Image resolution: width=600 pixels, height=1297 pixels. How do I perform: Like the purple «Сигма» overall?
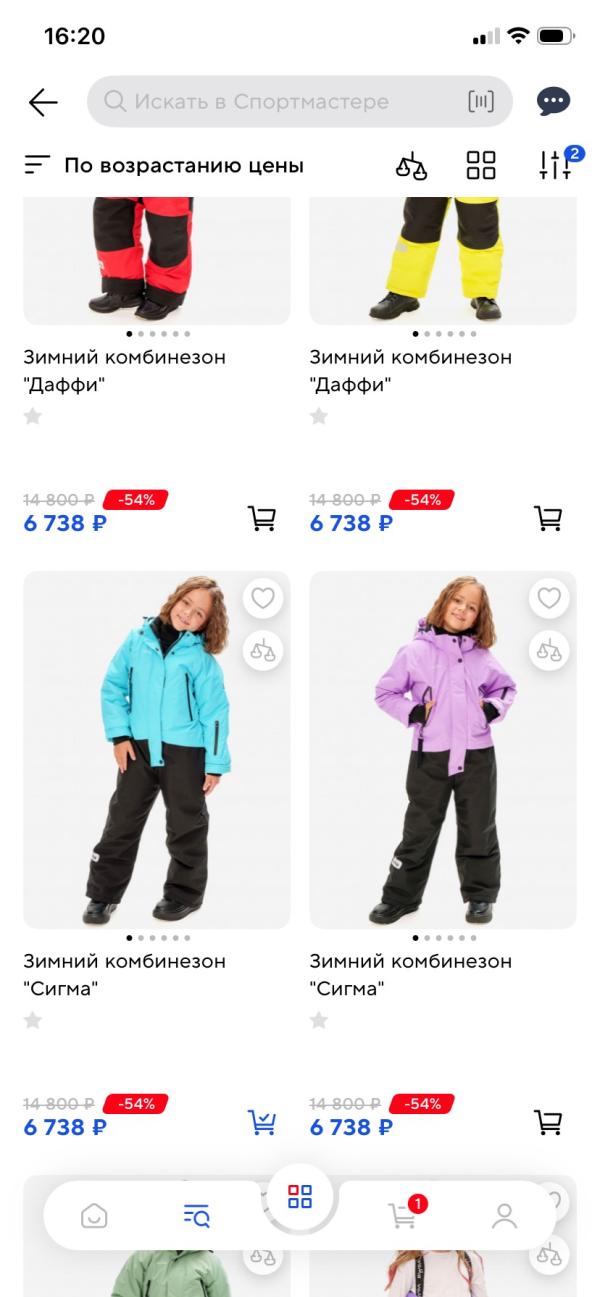[x=549, y=598]
